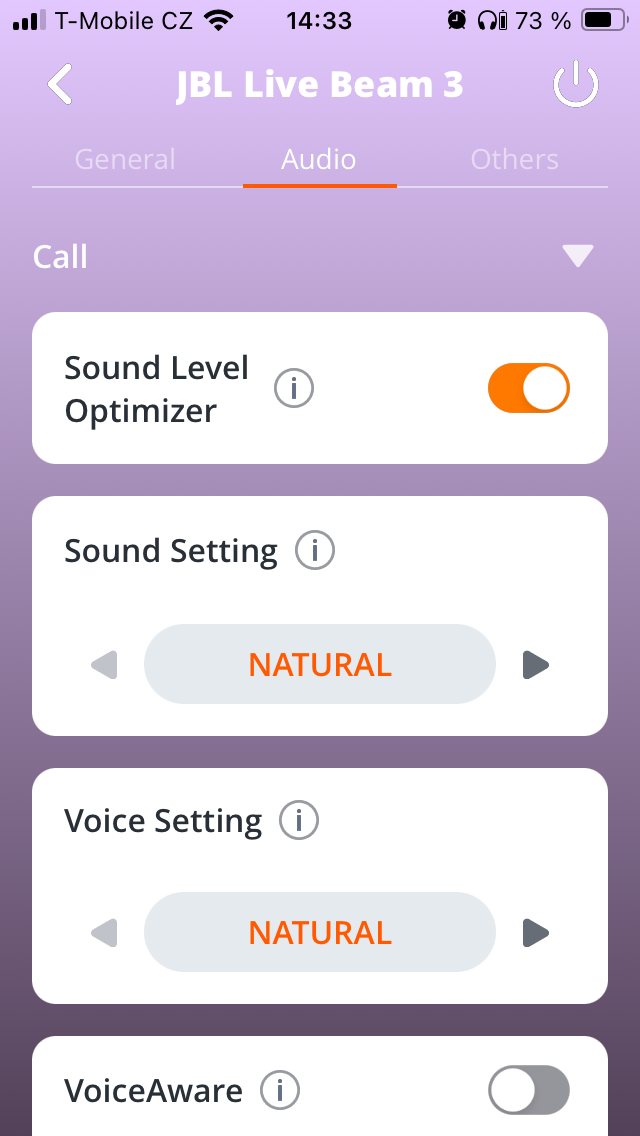Select the Audio tab
The height and width of the screenshot is (1136, 640).
click(x=319, y=160)
